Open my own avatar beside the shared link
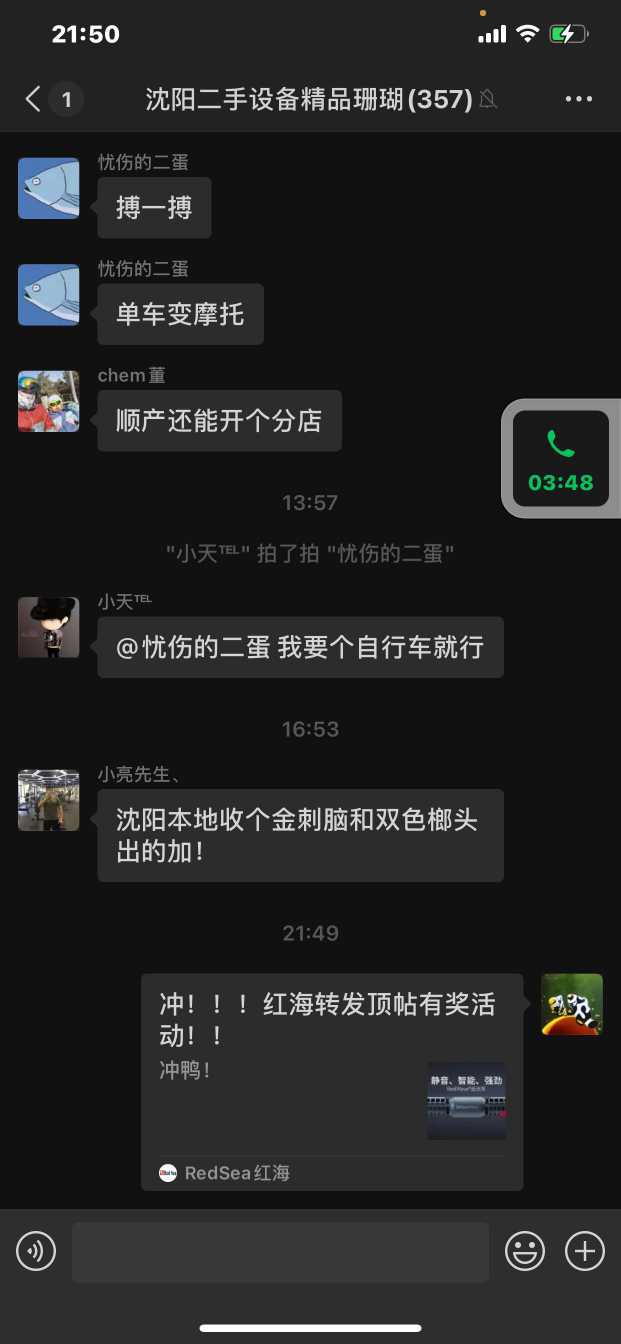 tap(571, 1004)
